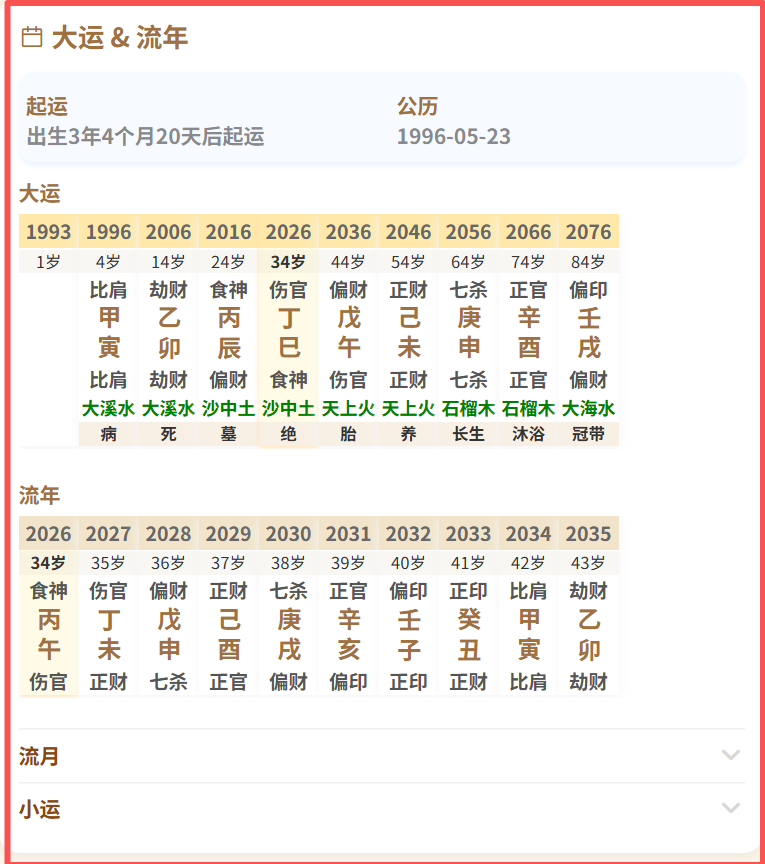Choose 流年 2029 己酉
The image size is (765, 864).
point(229,634)
